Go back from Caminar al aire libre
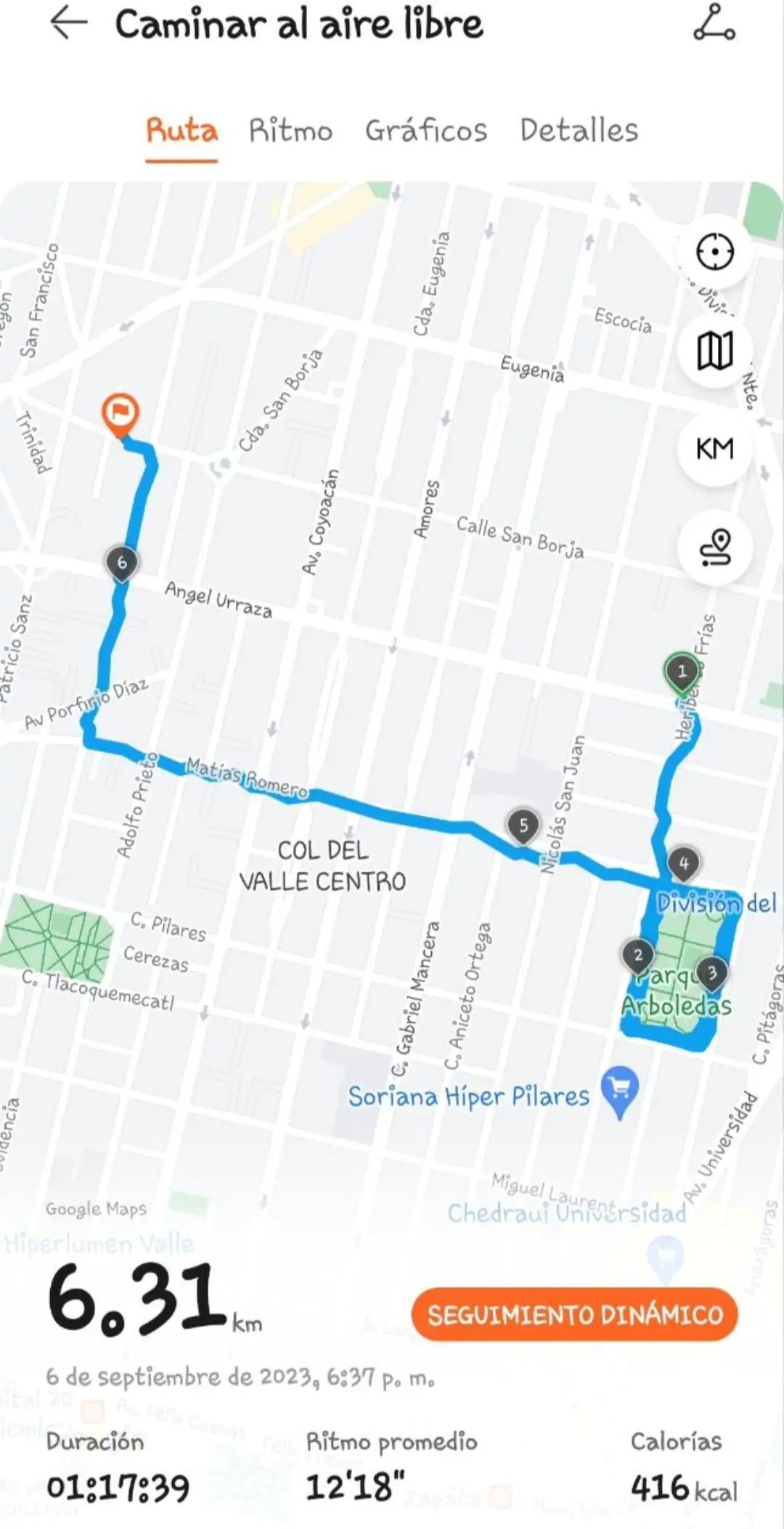The image size is (784, 1529). click(x=69, y=24)
